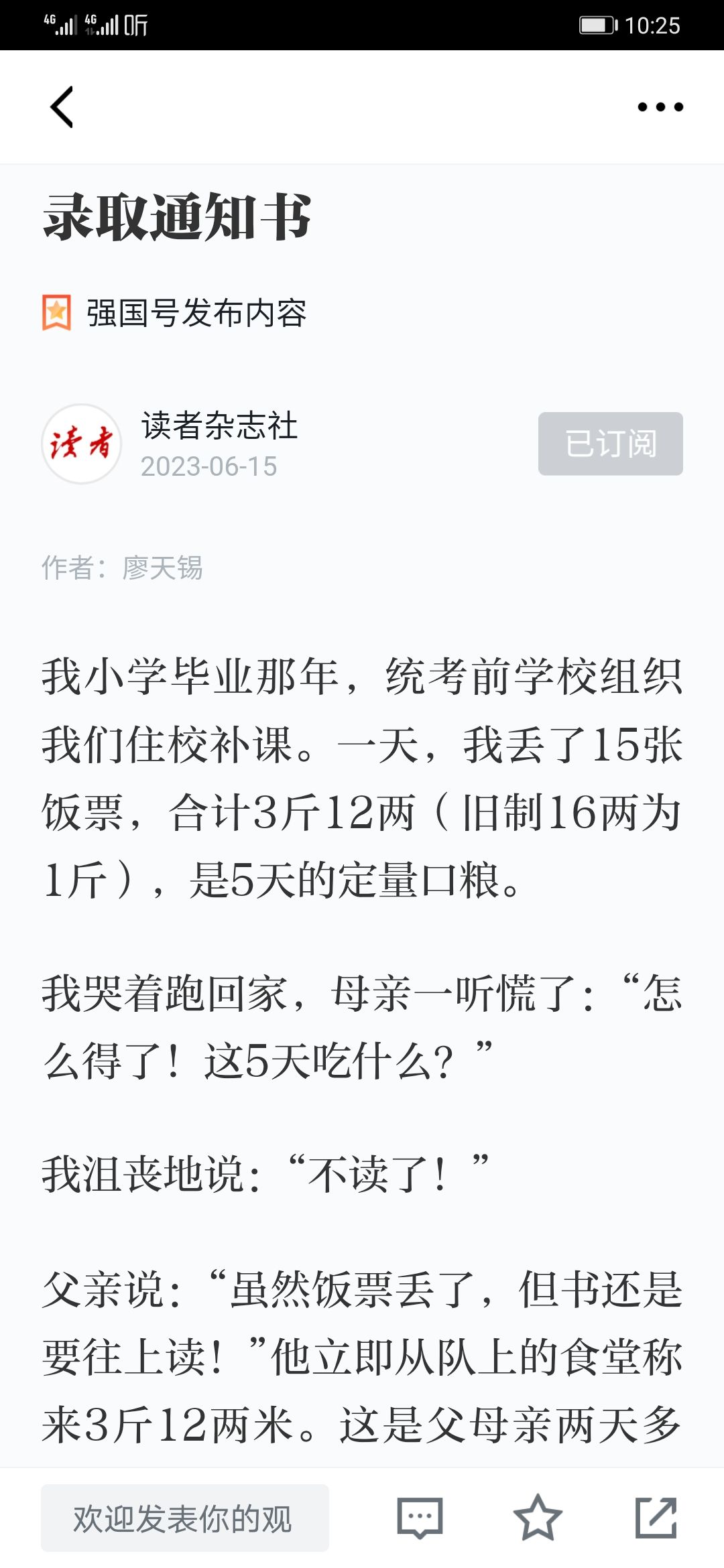Open the three-dot overflow menu

pyautogui.click(x=660, y=107)
